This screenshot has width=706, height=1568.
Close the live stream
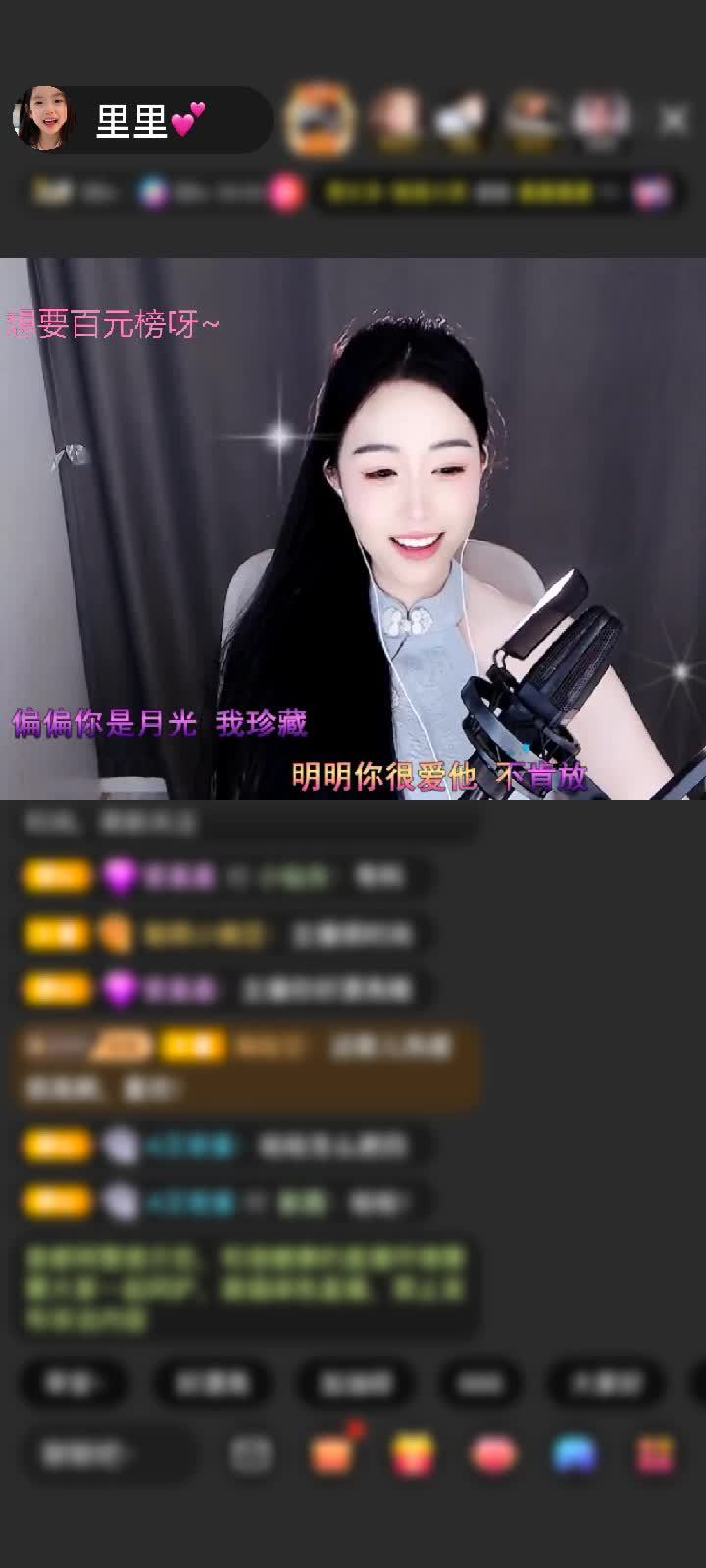673,120
